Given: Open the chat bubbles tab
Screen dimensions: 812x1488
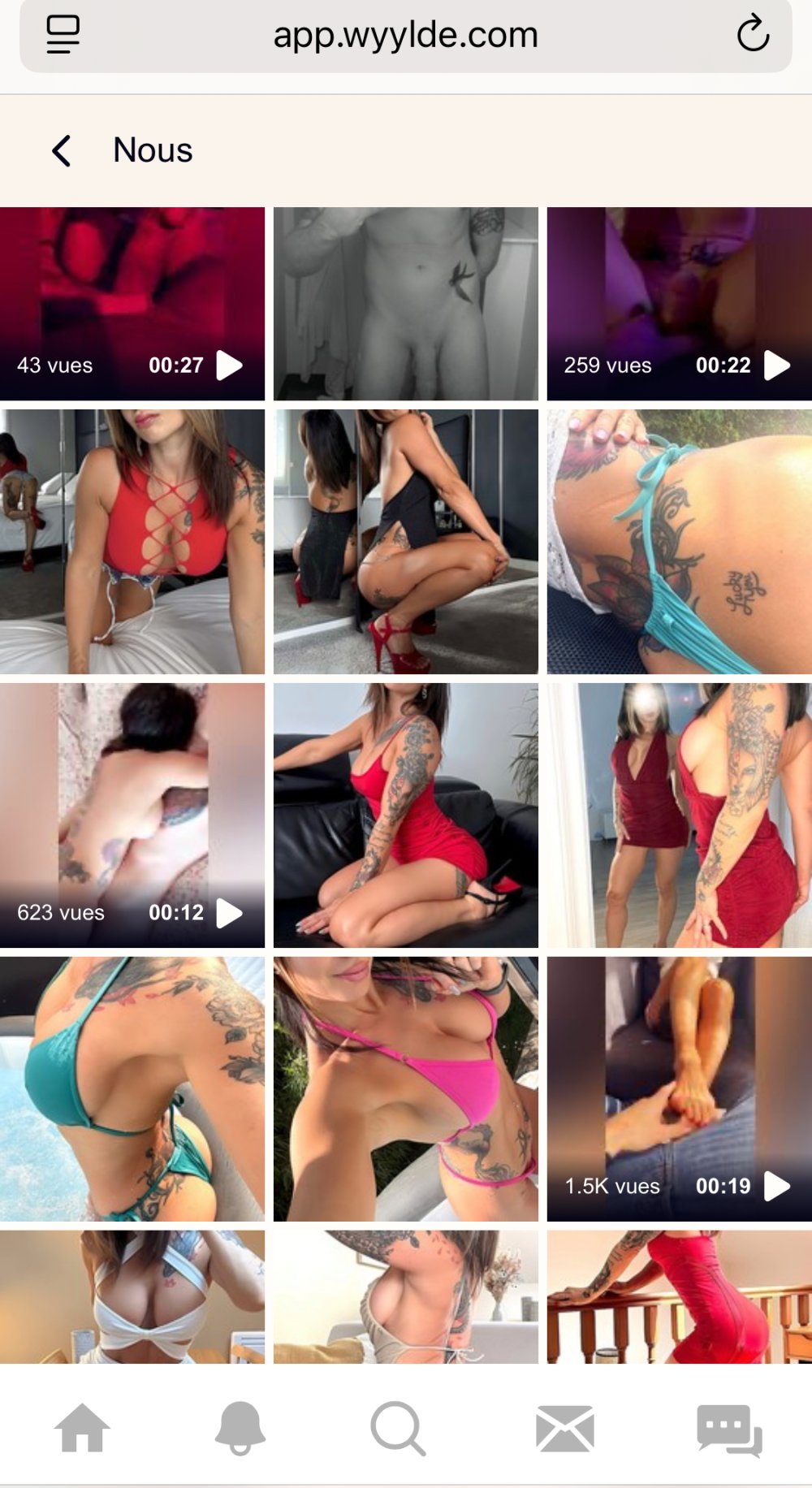Looking at the screenshot, I should tap(729, 1430).
